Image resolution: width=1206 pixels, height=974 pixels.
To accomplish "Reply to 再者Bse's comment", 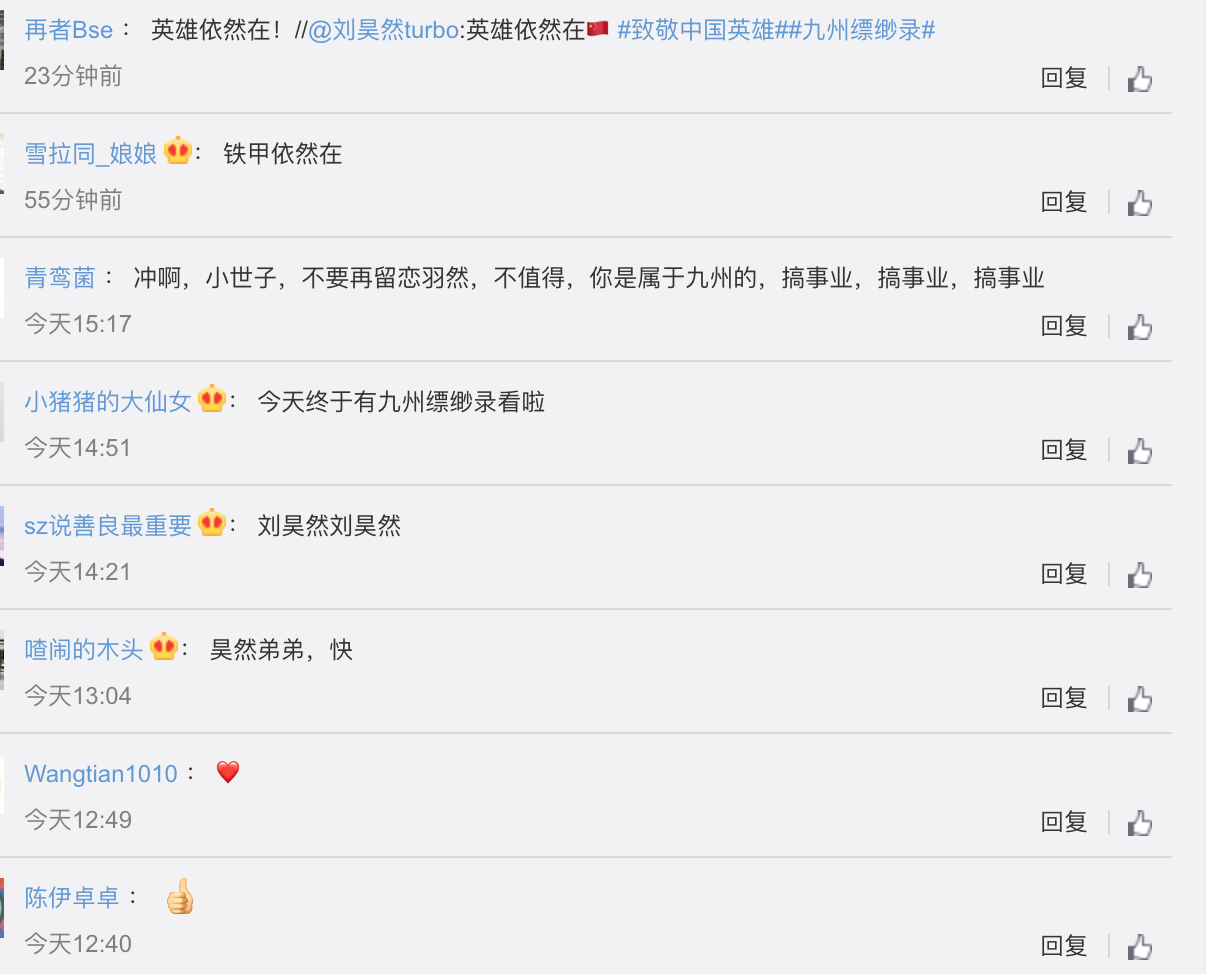I will point(1064,78).
